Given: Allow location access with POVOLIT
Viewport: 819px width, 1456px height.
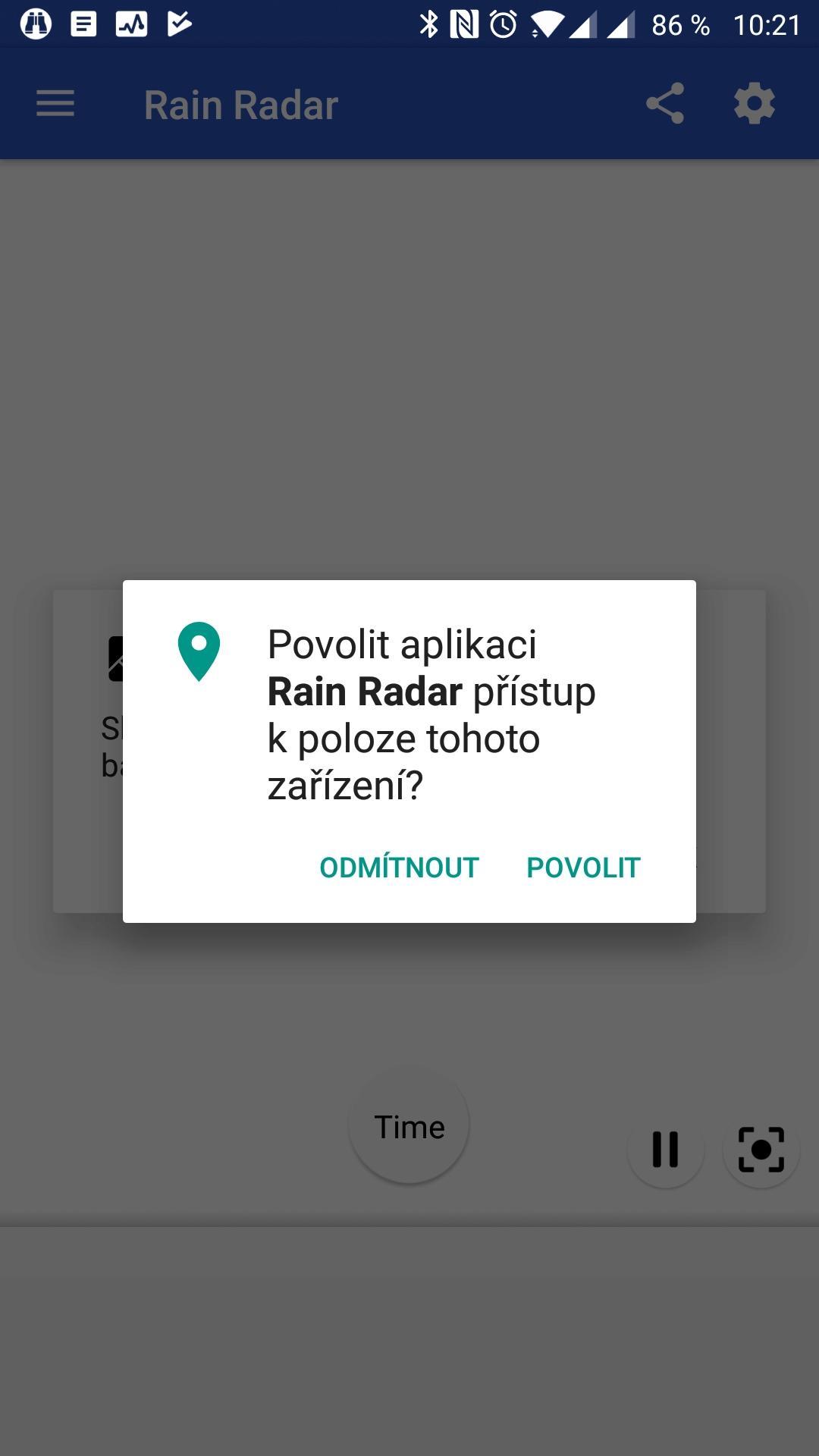Looking at the screenshot, I should (x=583, y=868).
